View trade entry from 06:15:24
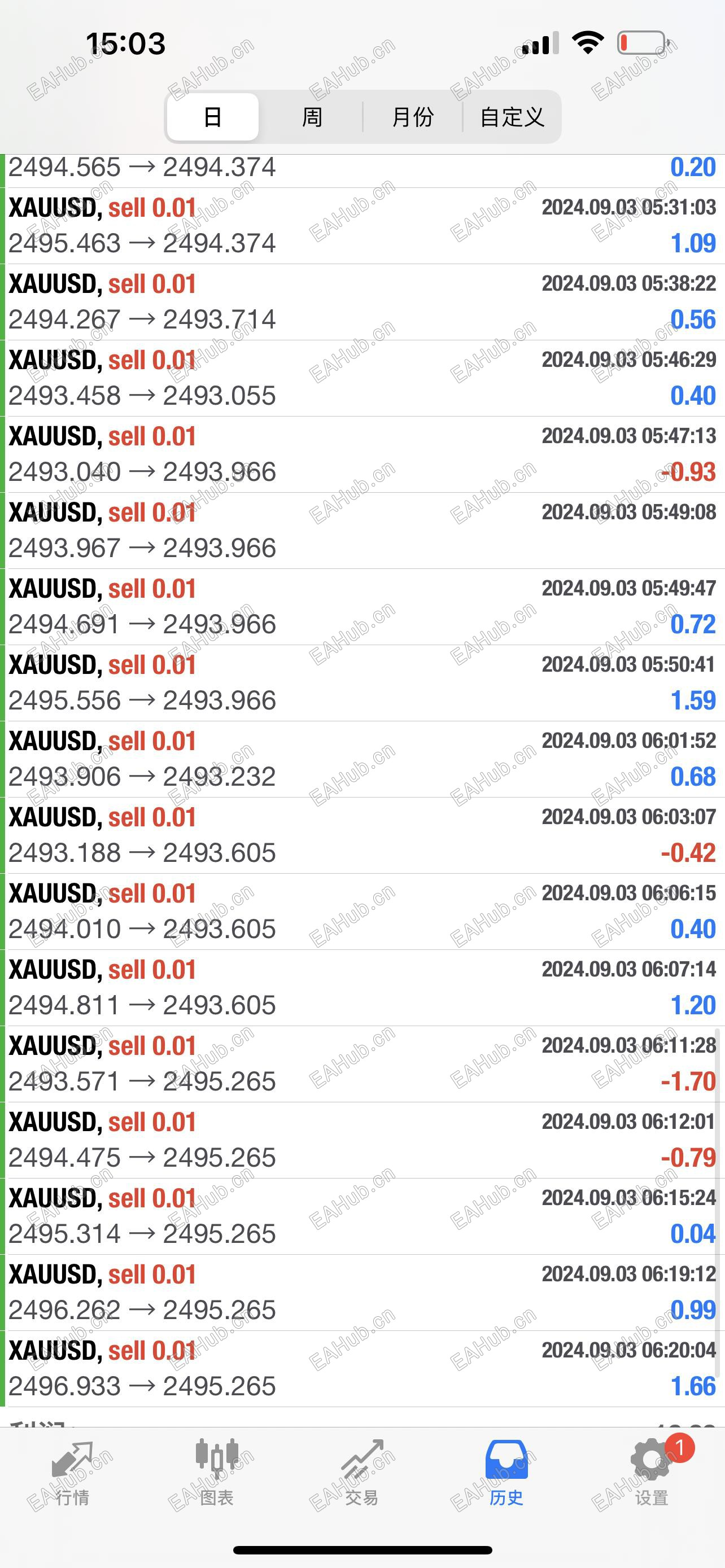Screen dimensions: 725x1568 click(362, 1216)
